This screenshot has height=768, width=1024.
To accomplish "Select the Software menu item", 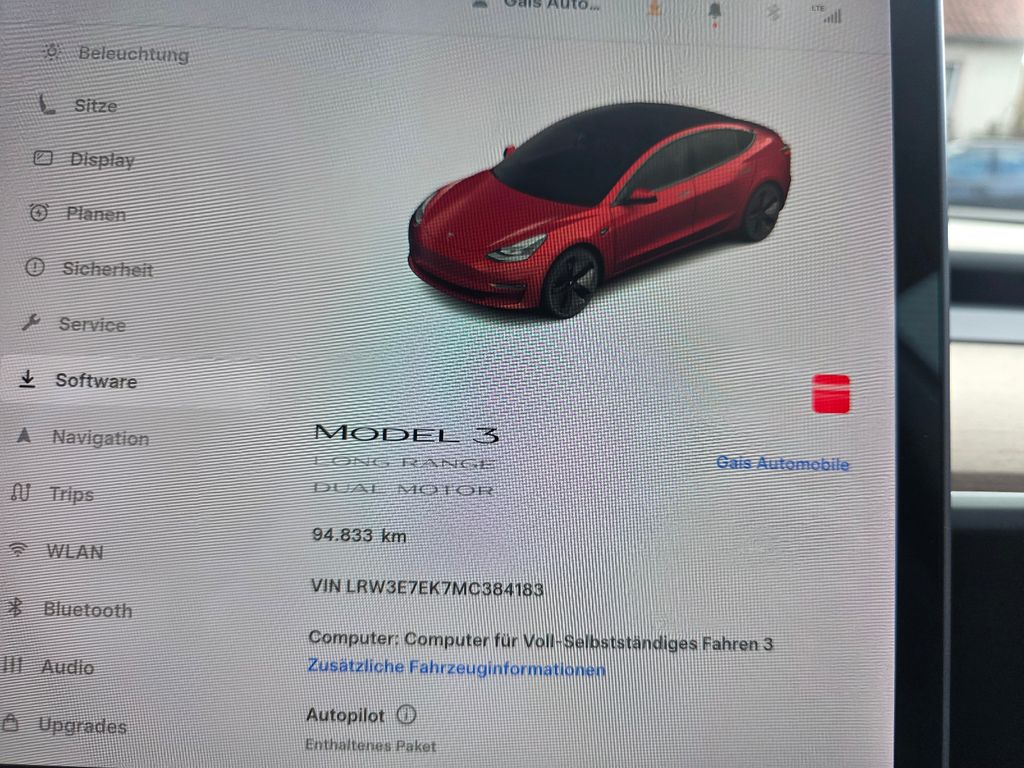I will (96, 380).
